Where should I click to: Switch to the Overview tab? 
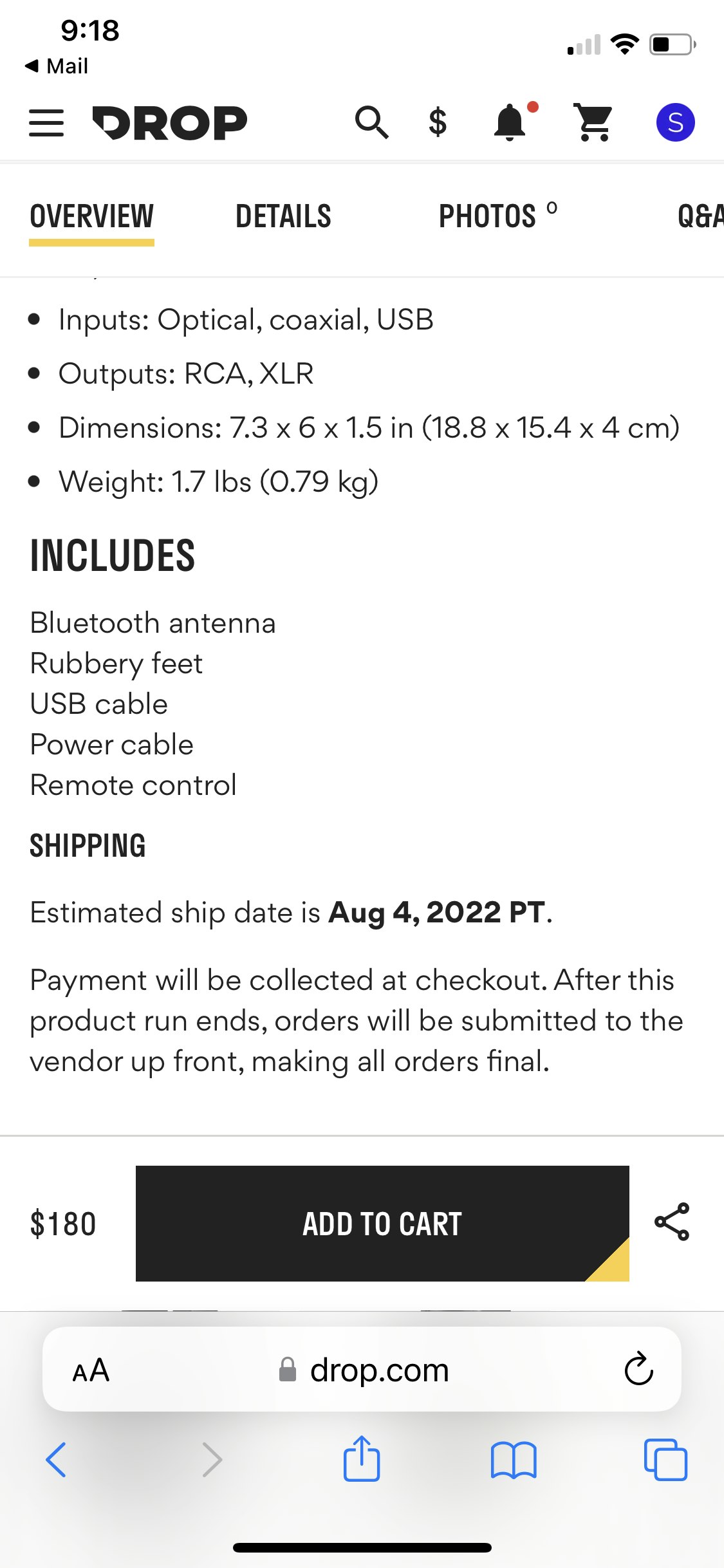91,217
